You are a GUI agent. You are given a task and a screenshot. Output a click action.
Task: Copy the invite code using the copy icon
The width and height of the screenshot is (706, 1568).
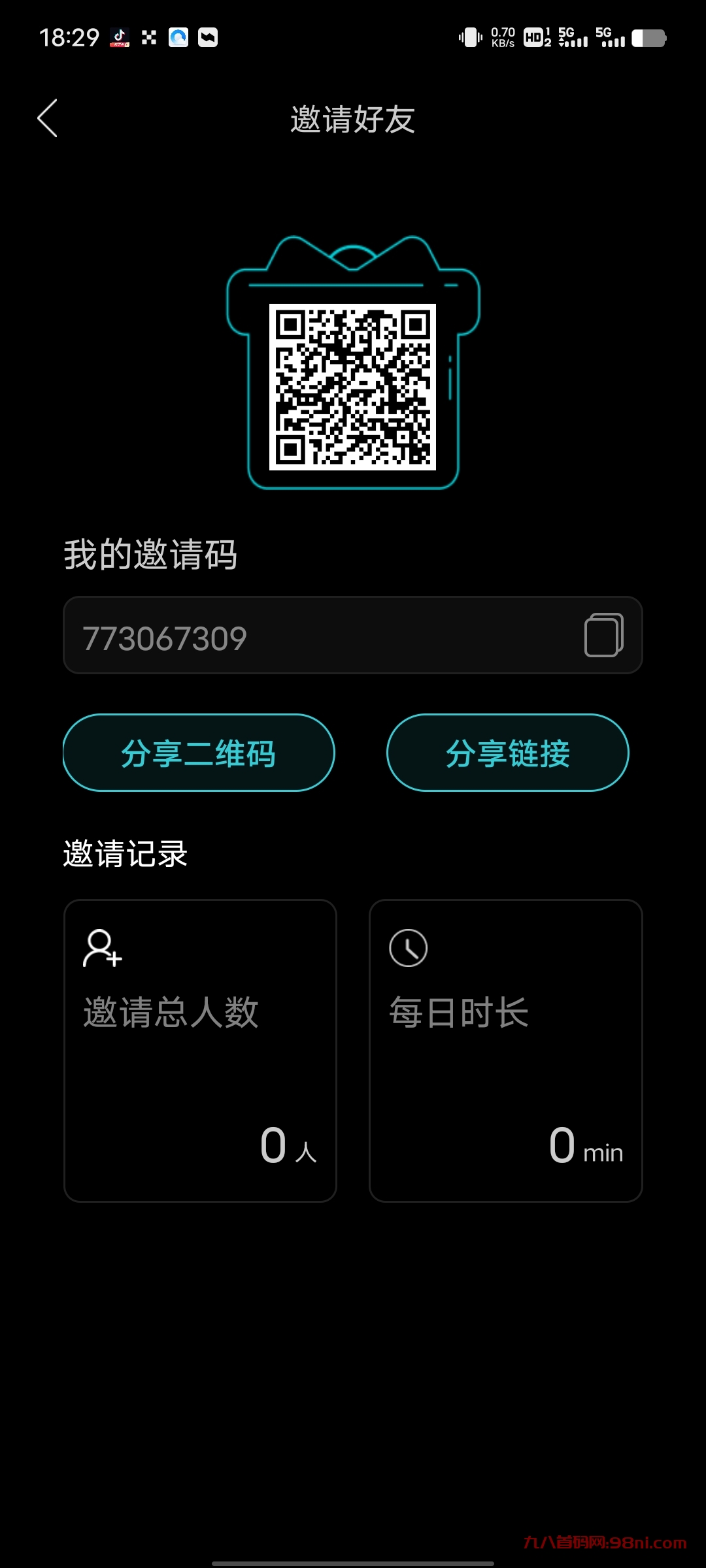[605, 636]
